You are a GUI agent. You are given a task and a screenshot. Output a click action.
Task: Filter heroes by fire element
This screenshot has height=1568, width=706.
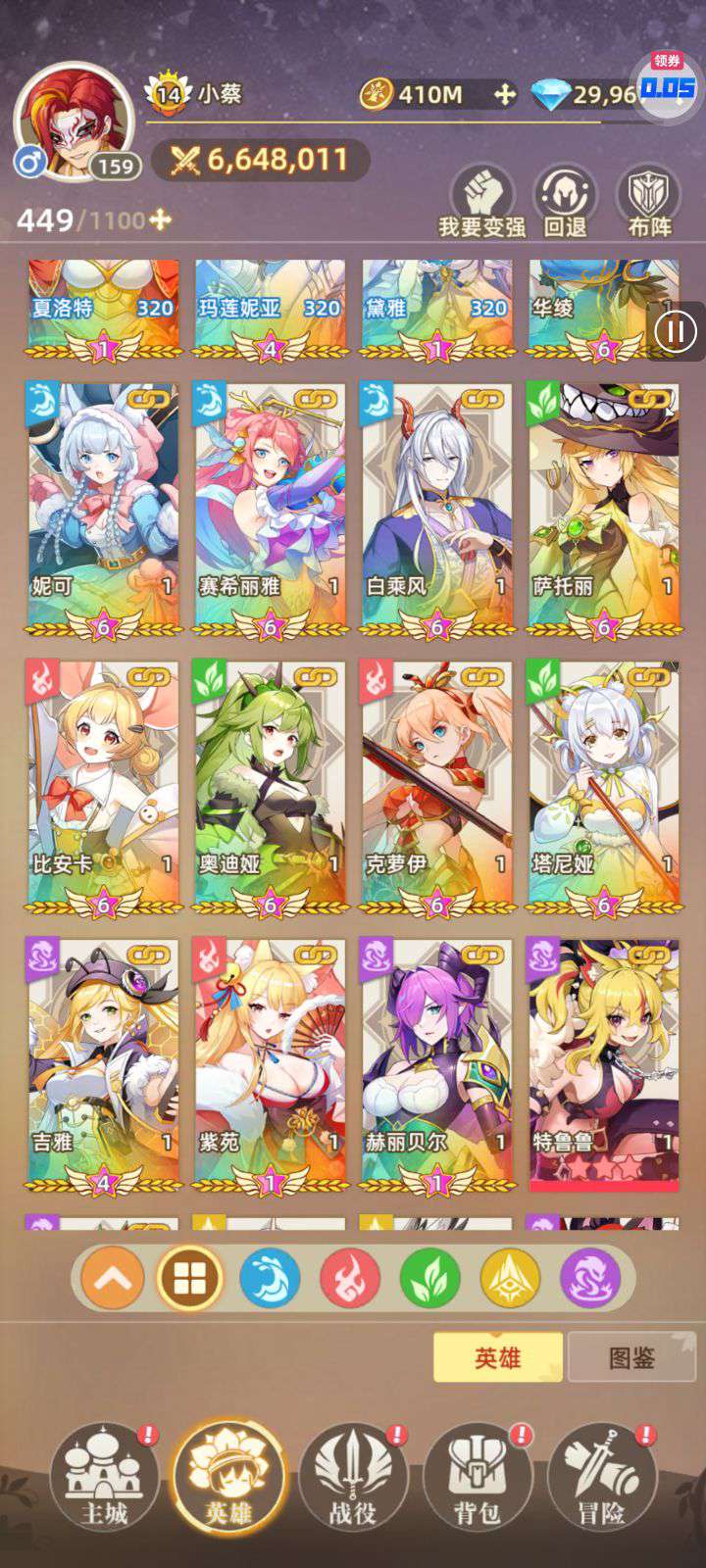[x=350, y=1279]
